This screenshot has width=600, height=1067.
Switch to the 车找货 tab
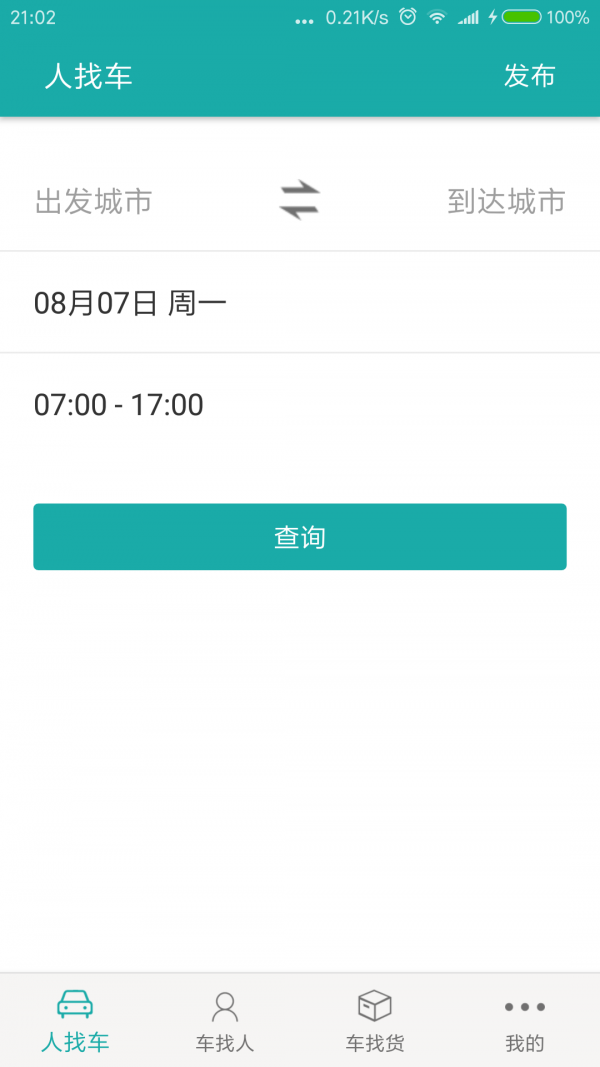375,1021
